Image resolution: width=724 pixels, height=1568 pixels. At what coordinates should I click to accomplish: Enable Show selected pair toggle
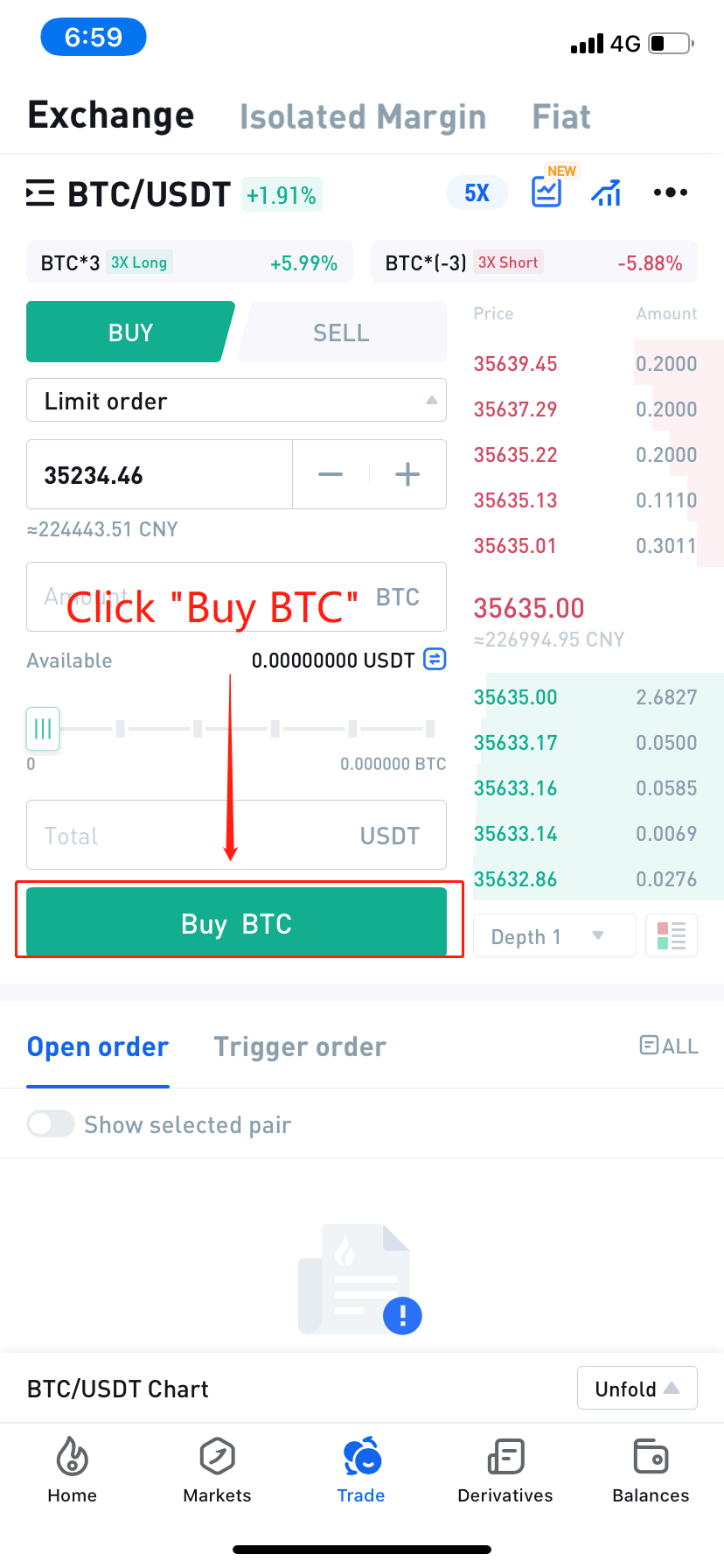[x=50, y=1124]
